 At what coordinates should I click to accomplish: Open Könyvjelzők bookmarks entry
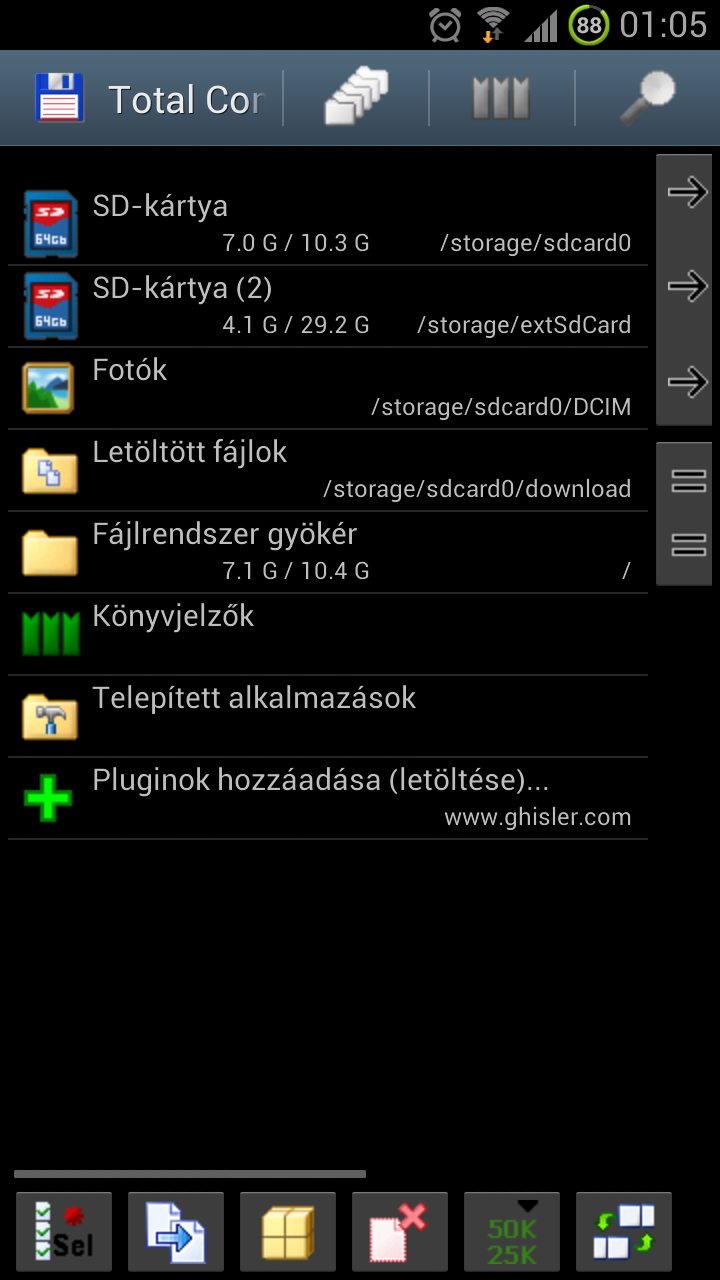point(328,634)
